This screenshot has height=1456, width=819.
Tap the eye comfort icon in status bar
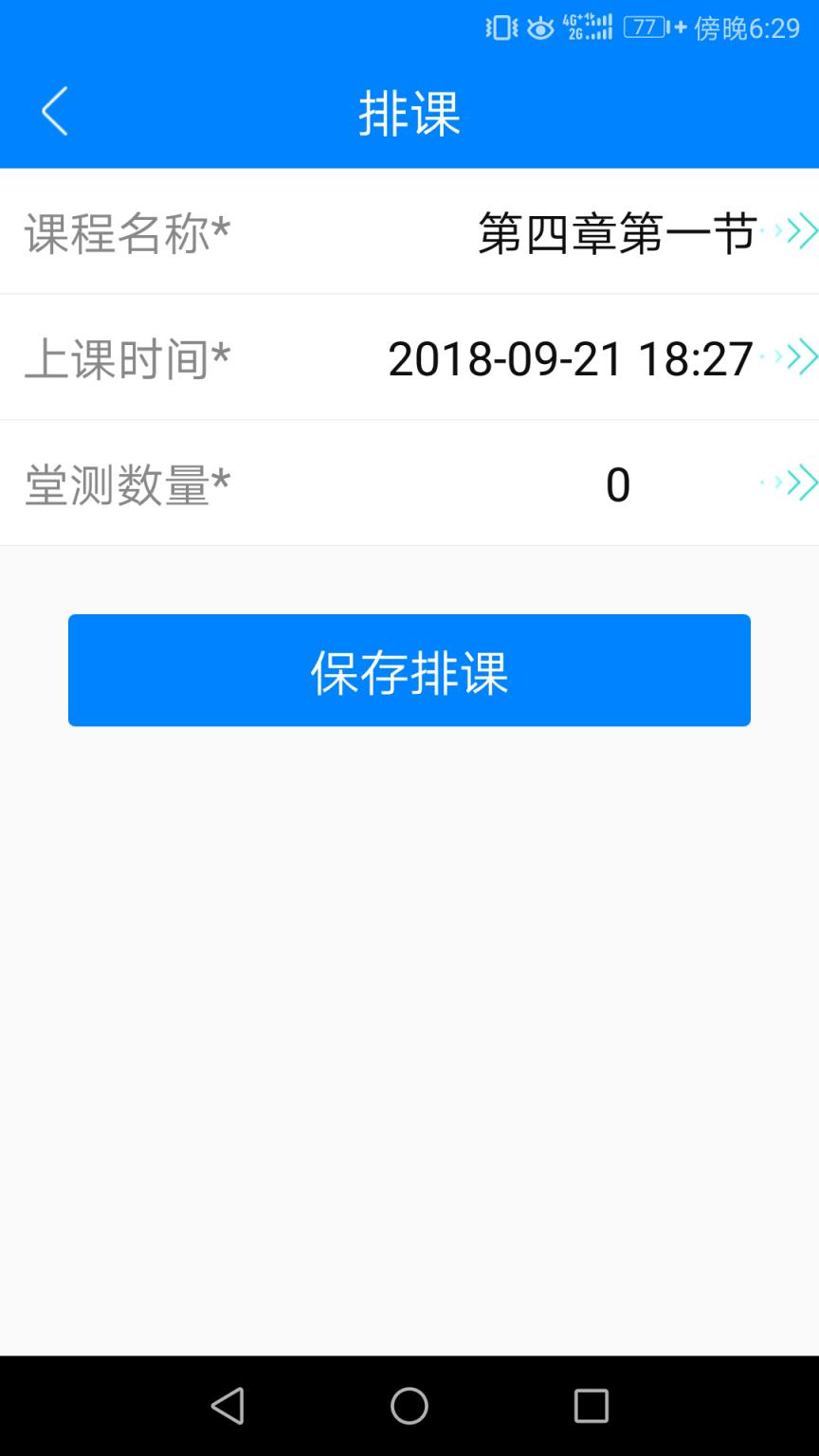point(539,28)
